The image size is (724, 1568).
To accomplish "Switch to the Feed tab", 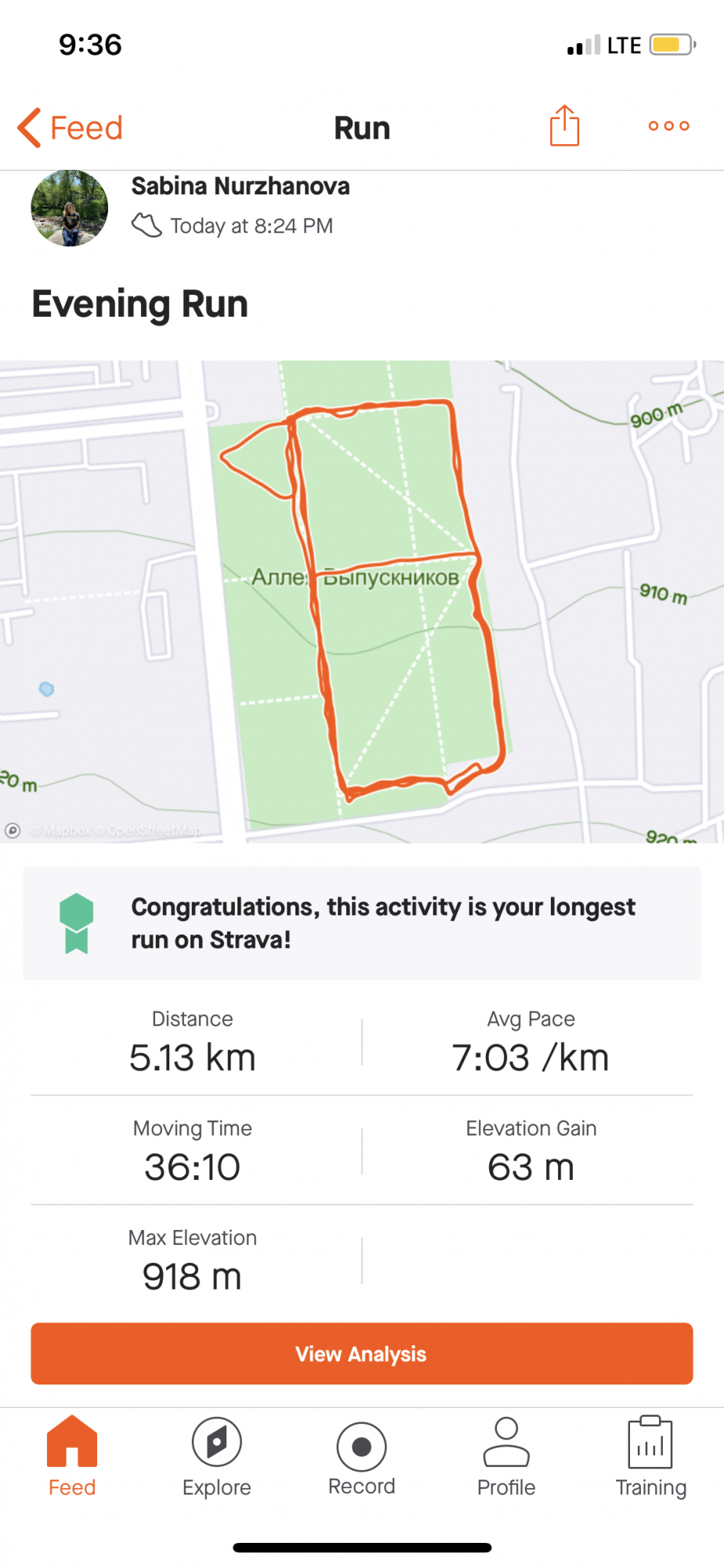I will (72, 1456).
